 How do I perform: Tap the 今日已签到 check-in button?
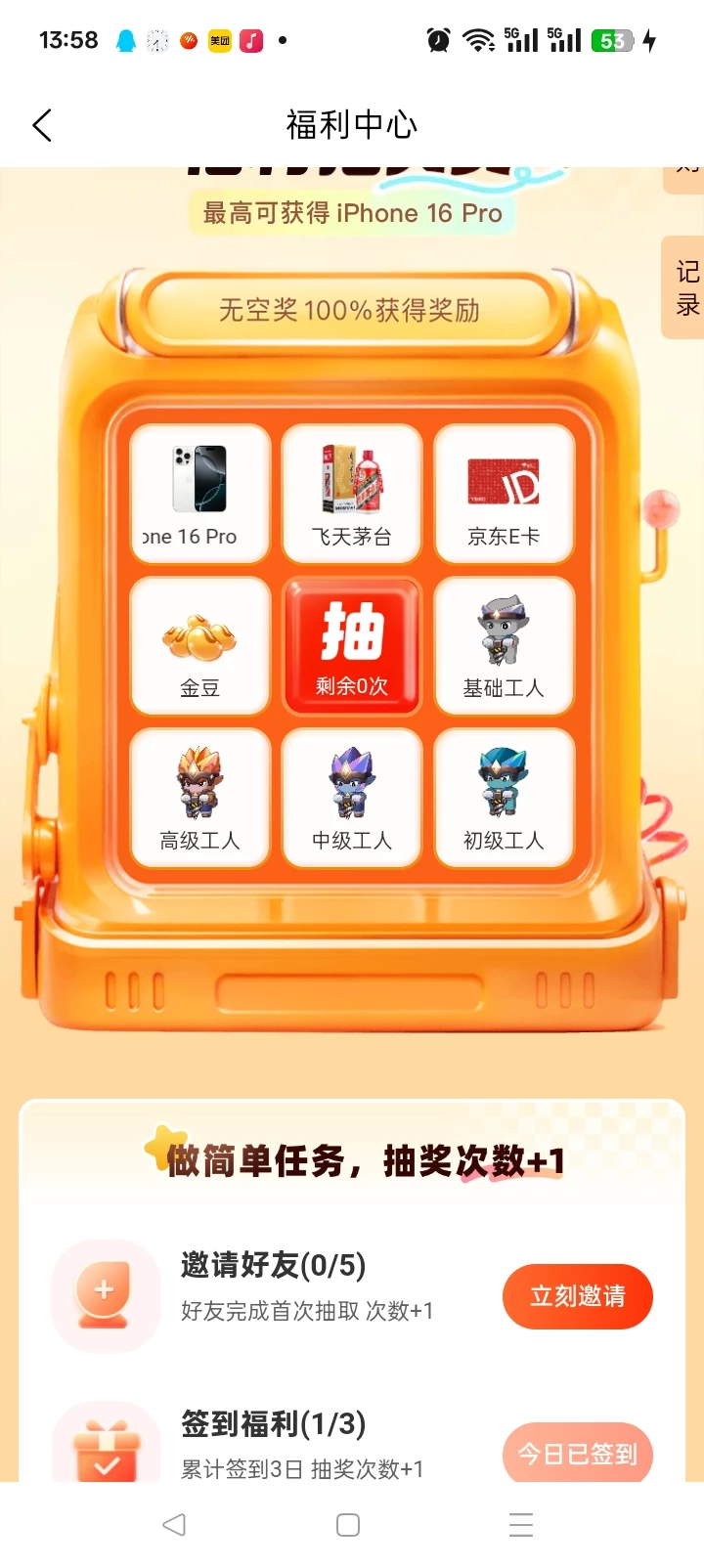coord(577,1454)
